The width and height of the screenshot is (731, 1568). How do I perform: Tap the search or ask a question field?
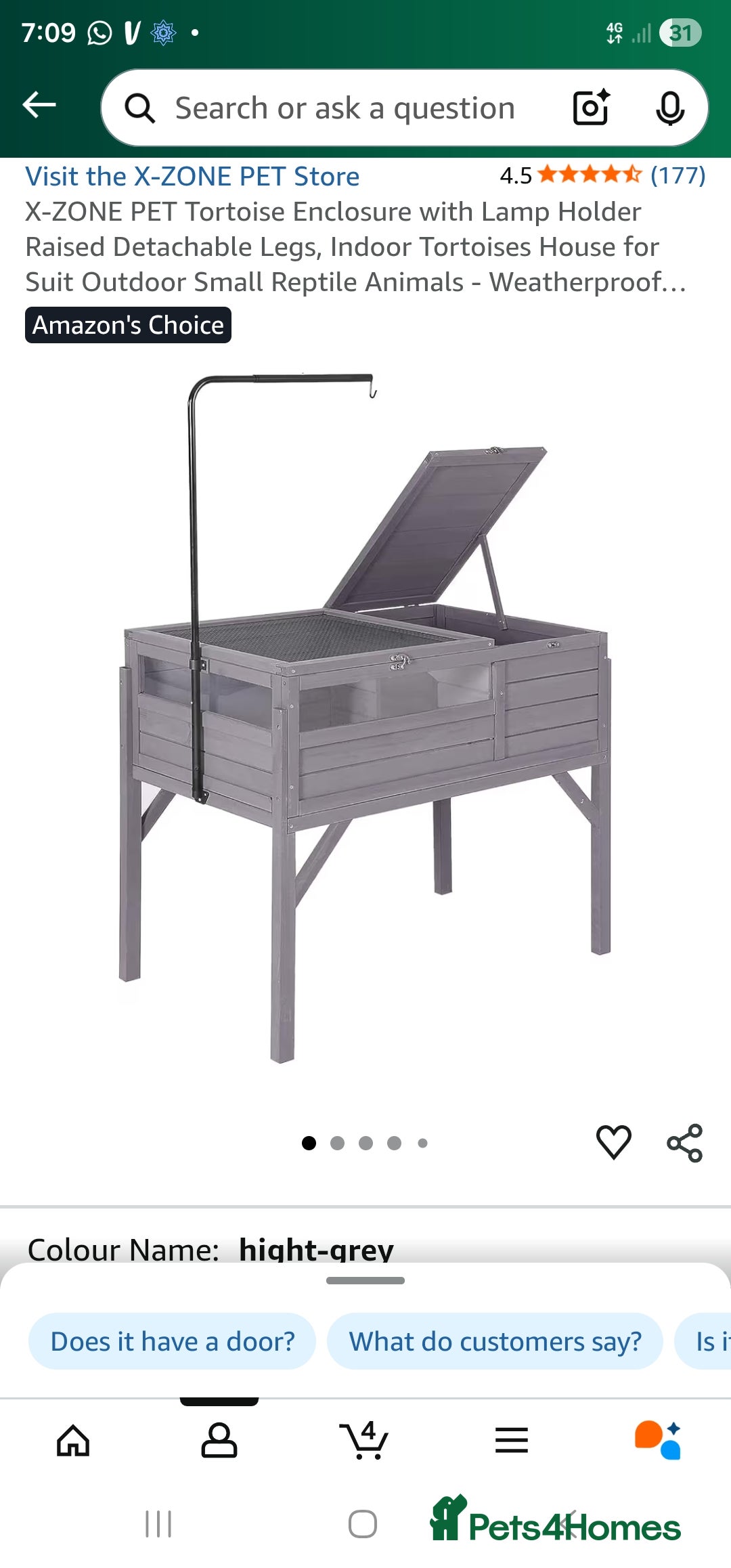pyautogui.click(x=345, y=108)
